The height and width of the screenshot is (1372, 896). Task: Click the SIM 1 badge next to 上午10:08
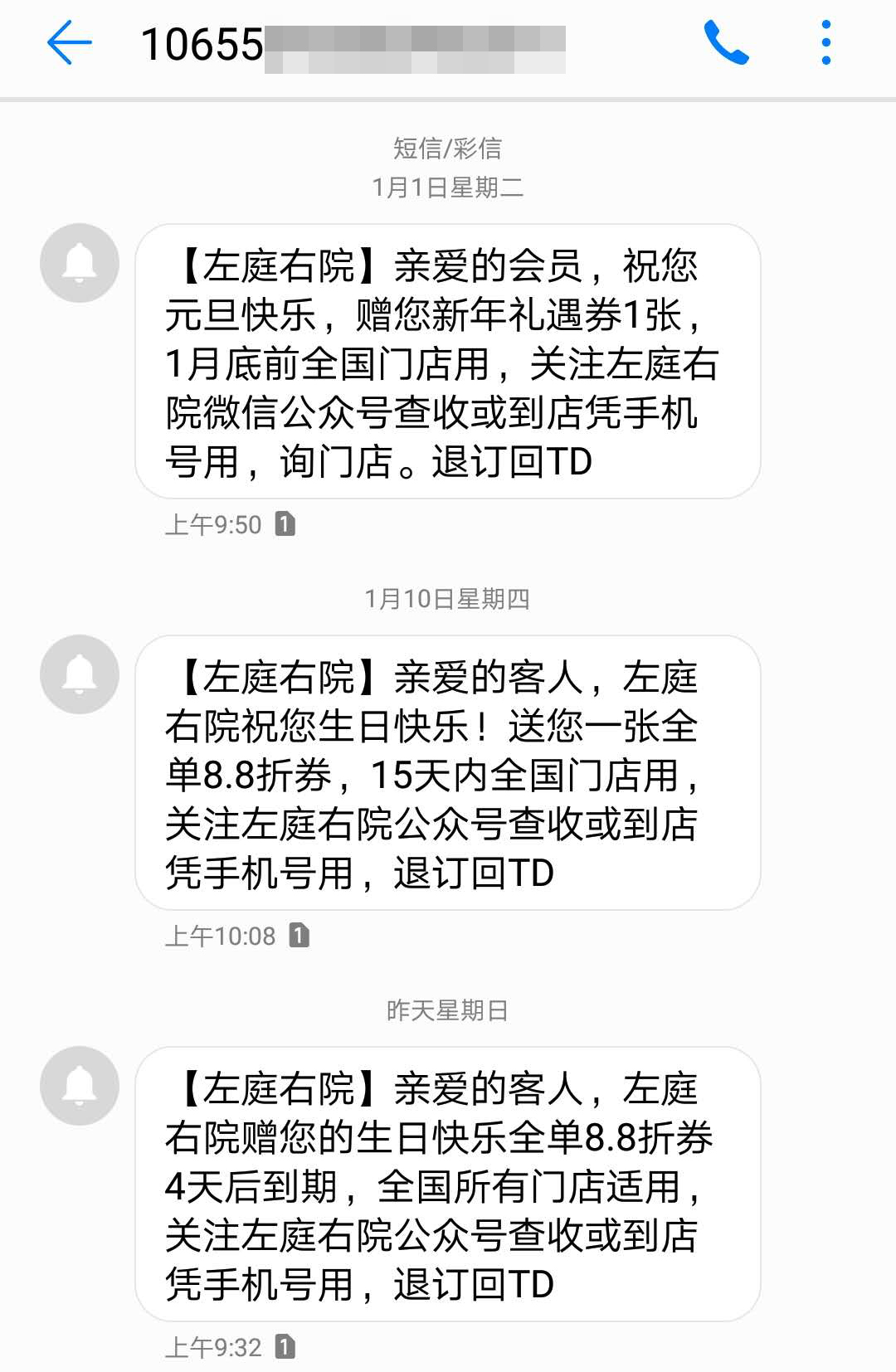coord(300,934)
